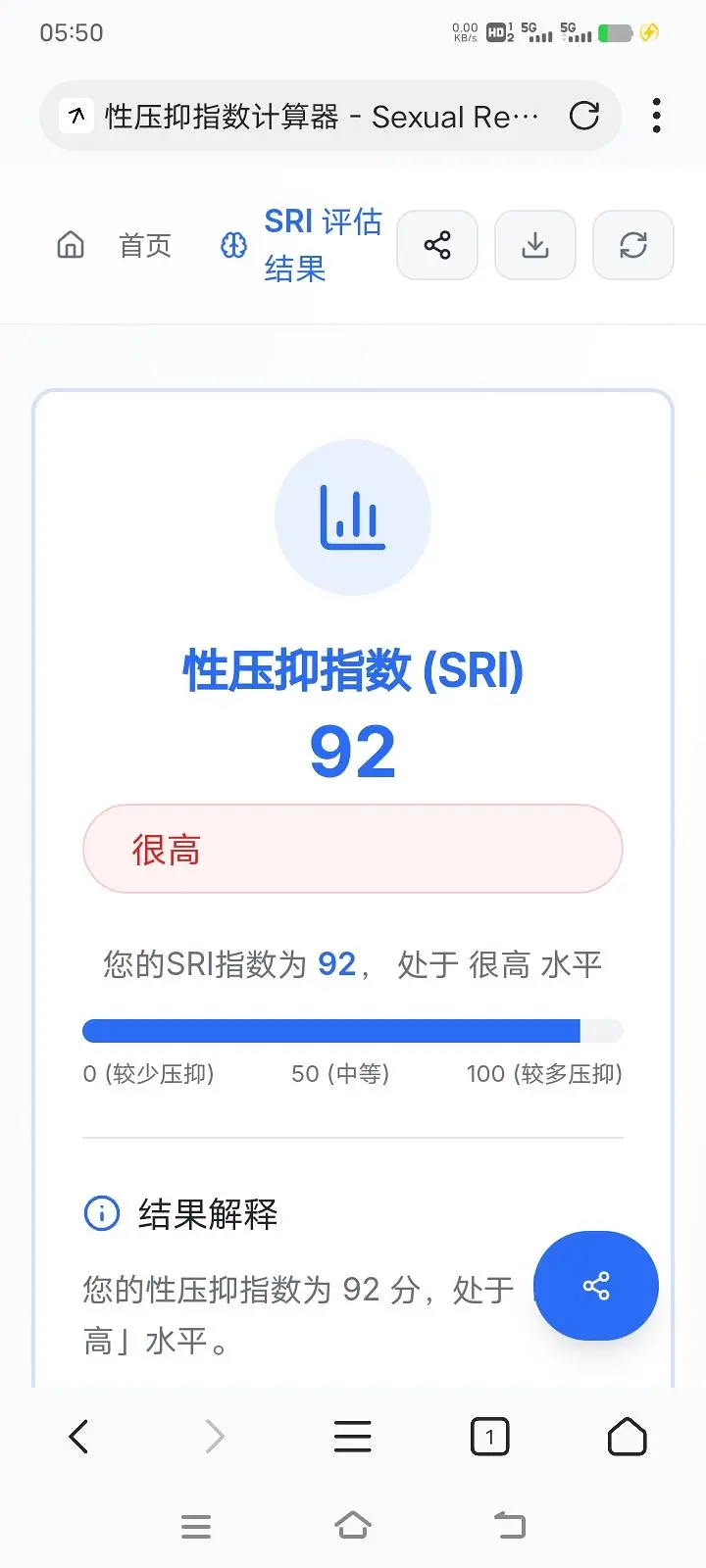Tap the system back button
This screenshot has width=706, height=1568.
(510, 1526)
